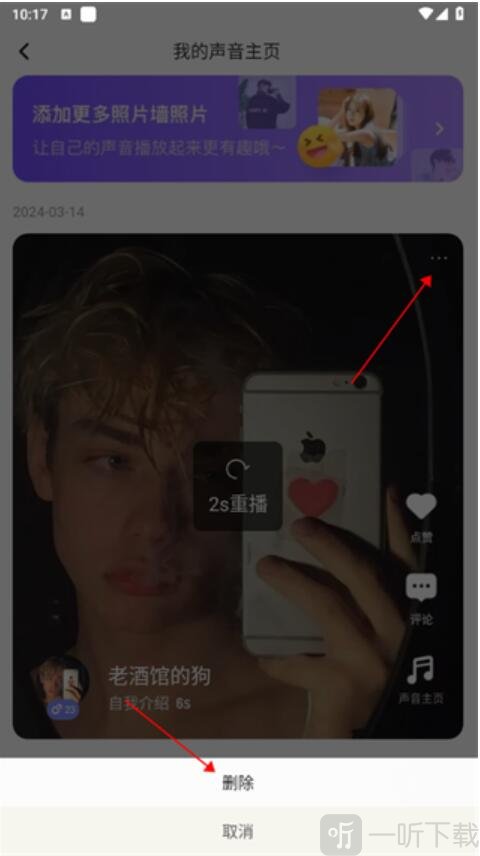Open 声音主页 music note icon
Image resolution: width=480 pixels, height=856 pixels.
[420, 670]
